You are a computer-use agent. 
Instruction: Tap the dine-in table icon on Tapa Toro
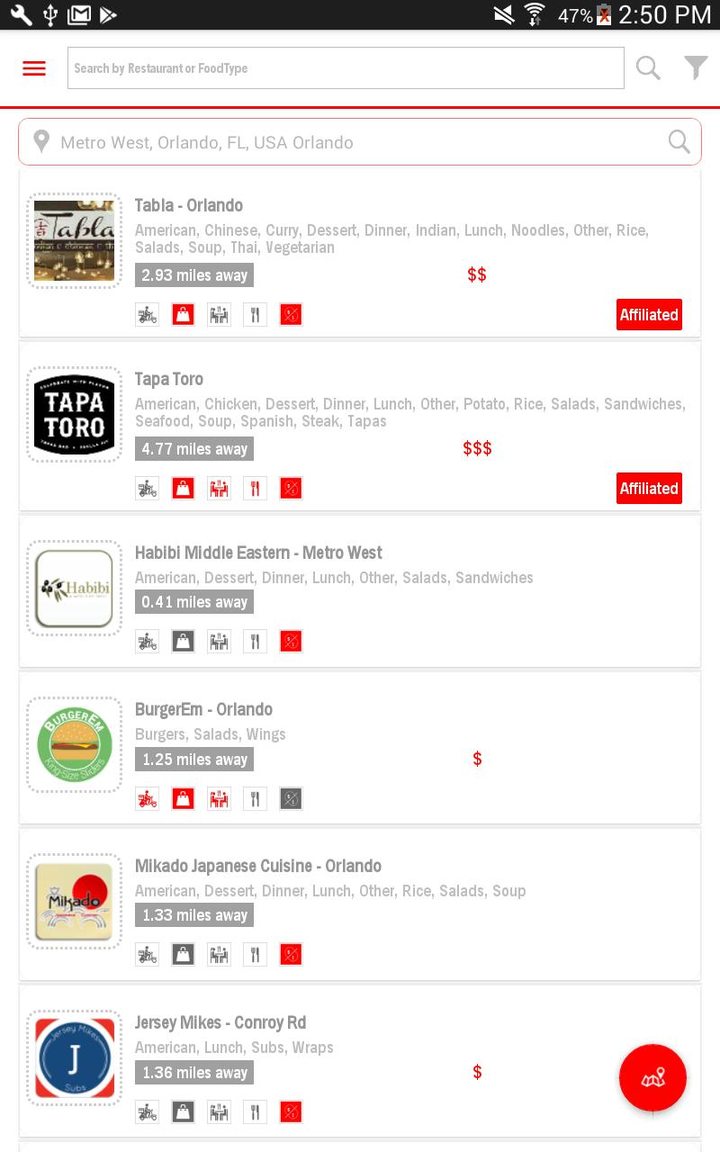(x=219, y=488)
